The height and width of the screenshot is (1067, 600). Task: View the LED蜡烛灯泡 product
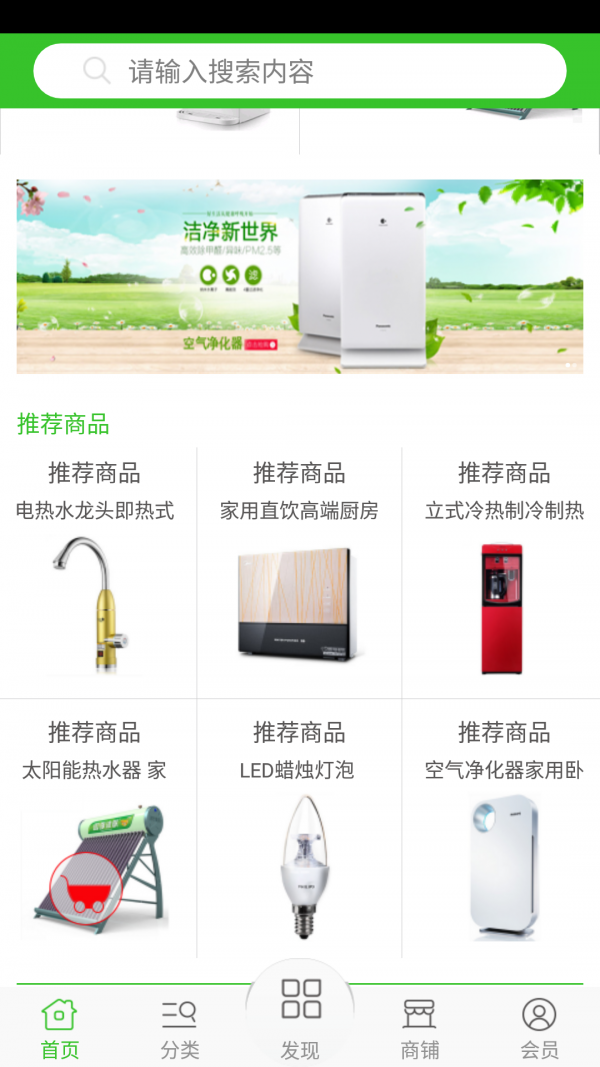click(299, 850)
